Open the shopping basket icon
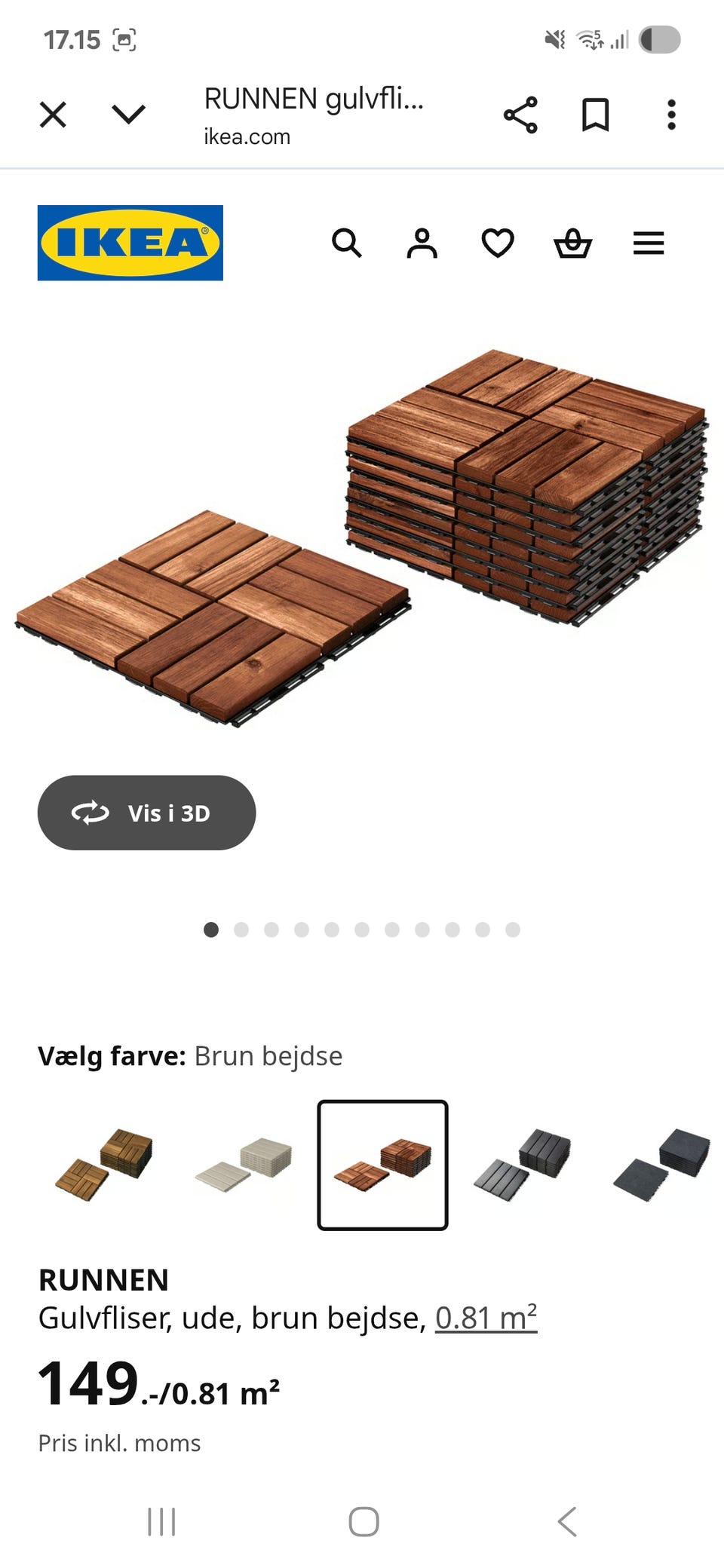 click(x=574, y=243)
